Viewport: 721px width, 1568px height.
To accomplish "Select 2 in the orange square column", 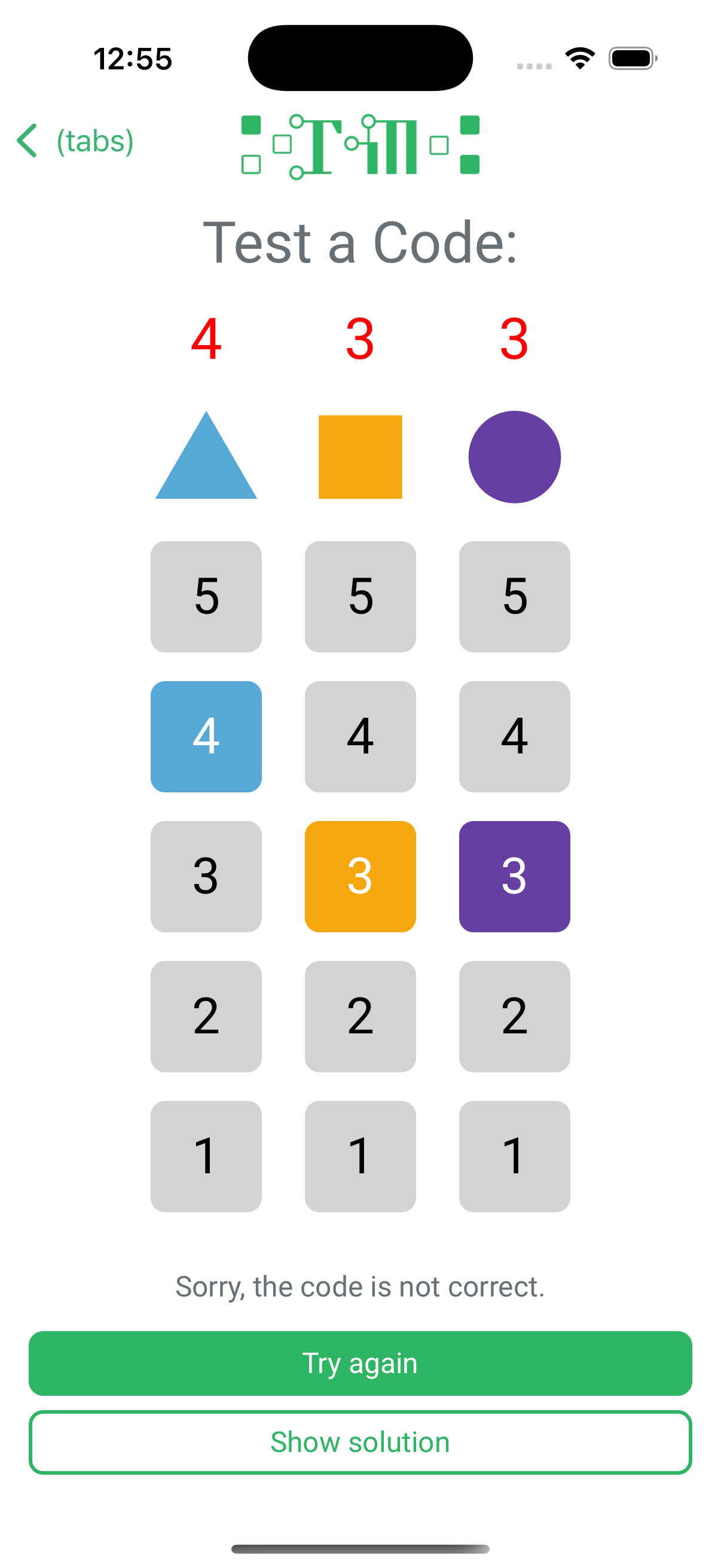I will [360, 1017].
